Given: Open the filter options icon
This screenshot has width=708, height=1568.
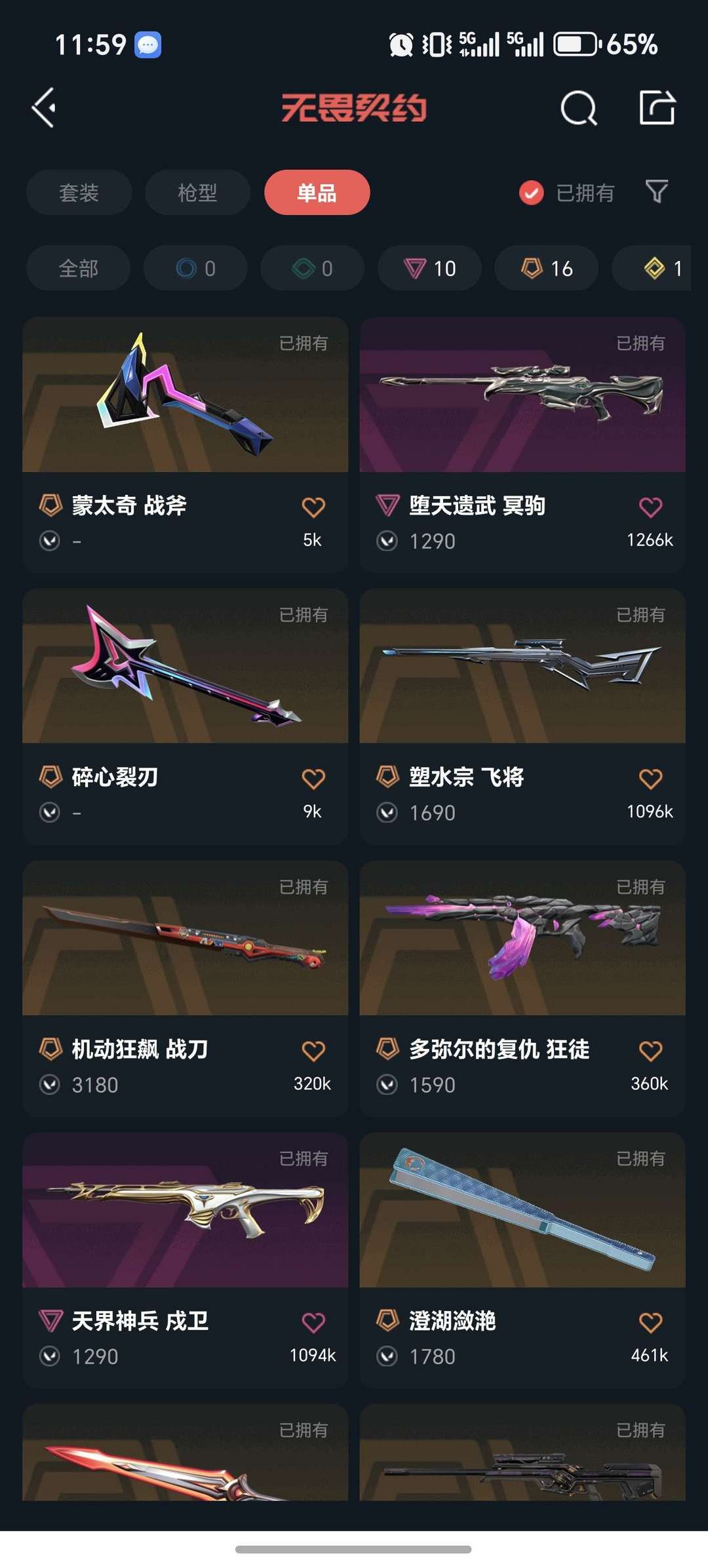Looking at the screenshot, I should 657,192.
